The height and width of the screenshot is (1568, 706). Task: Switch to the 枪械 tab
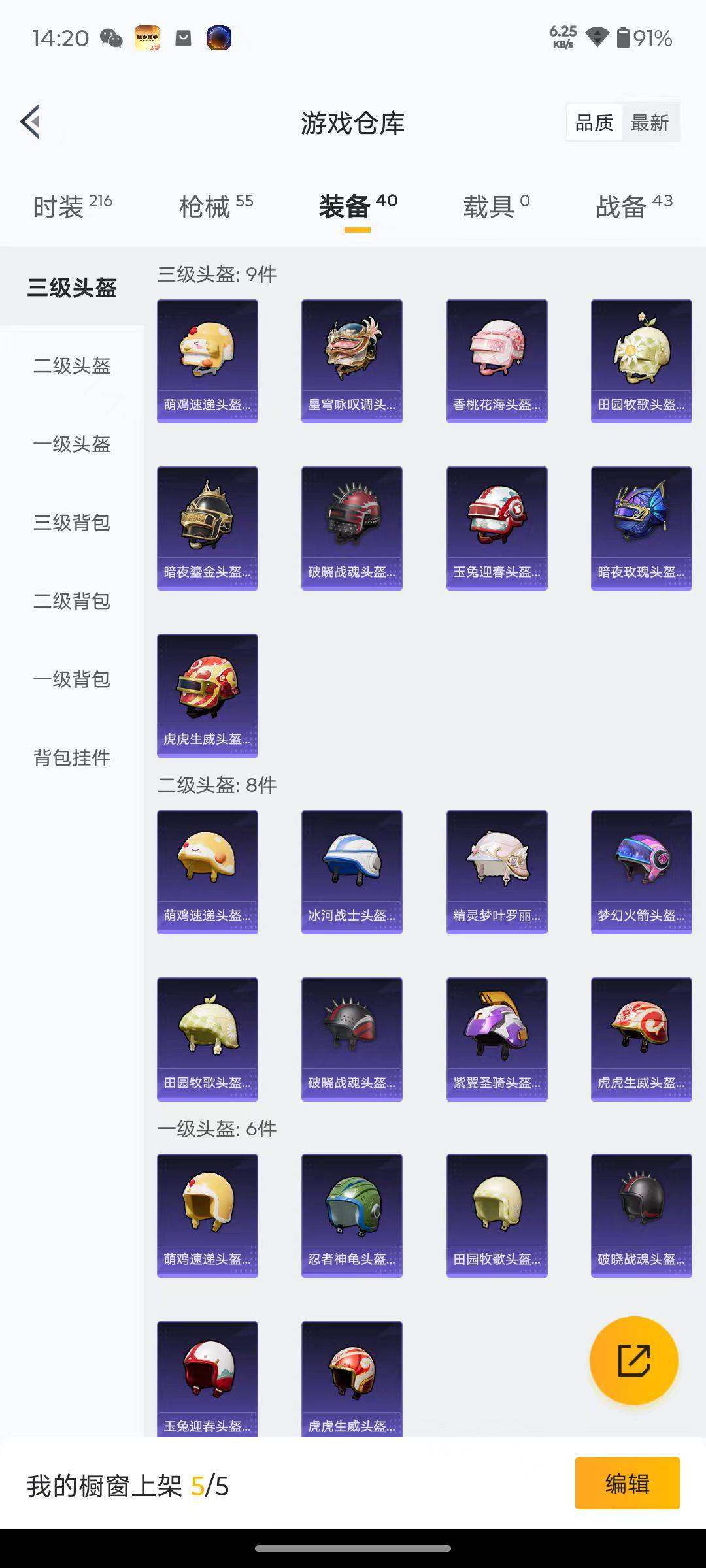pos(216,206)
